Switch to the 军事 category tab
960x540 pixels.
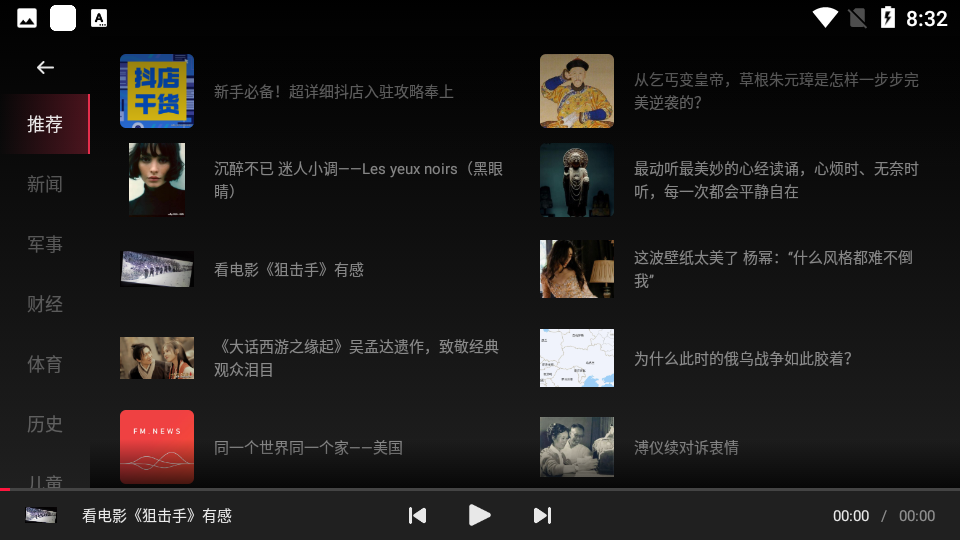coord(45,244)
